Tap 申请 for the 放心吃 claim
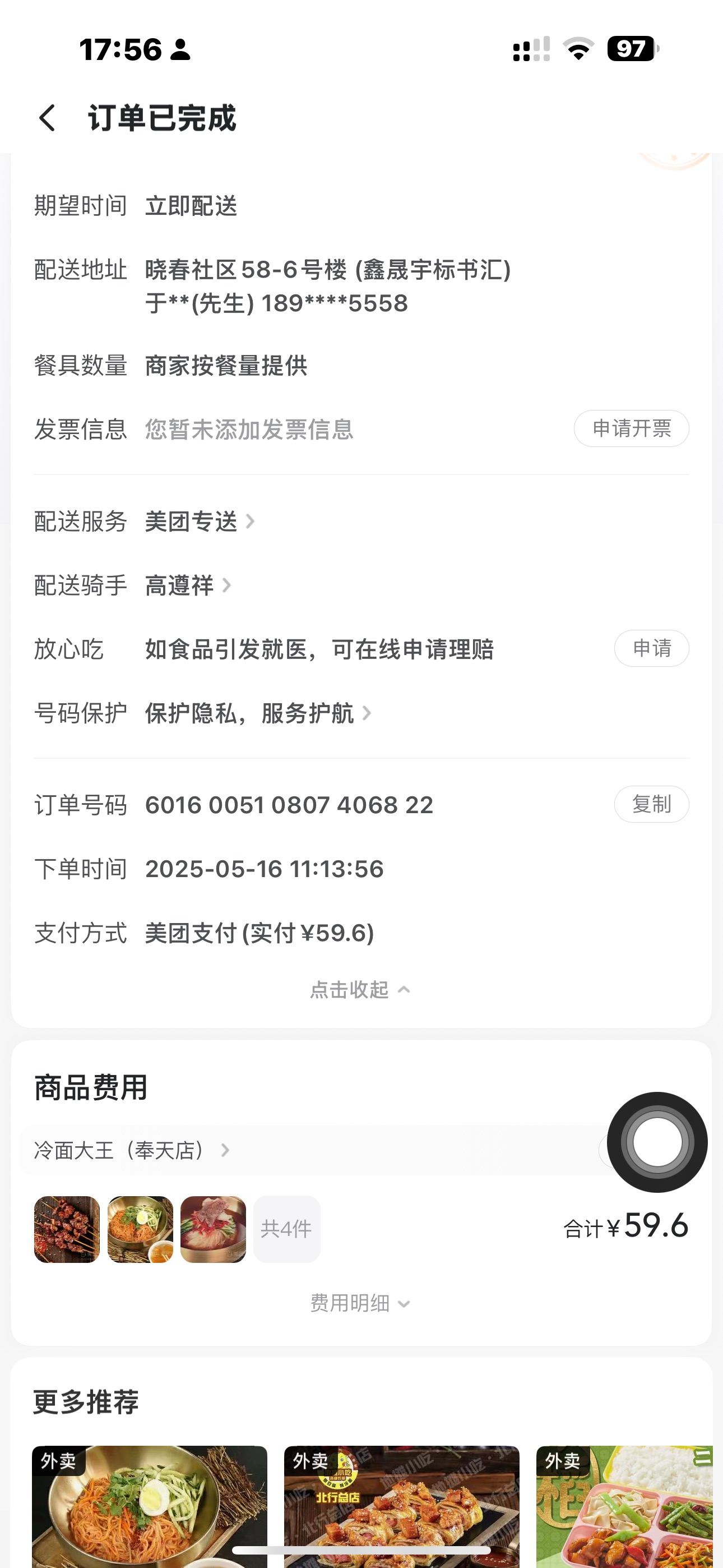 651,648
